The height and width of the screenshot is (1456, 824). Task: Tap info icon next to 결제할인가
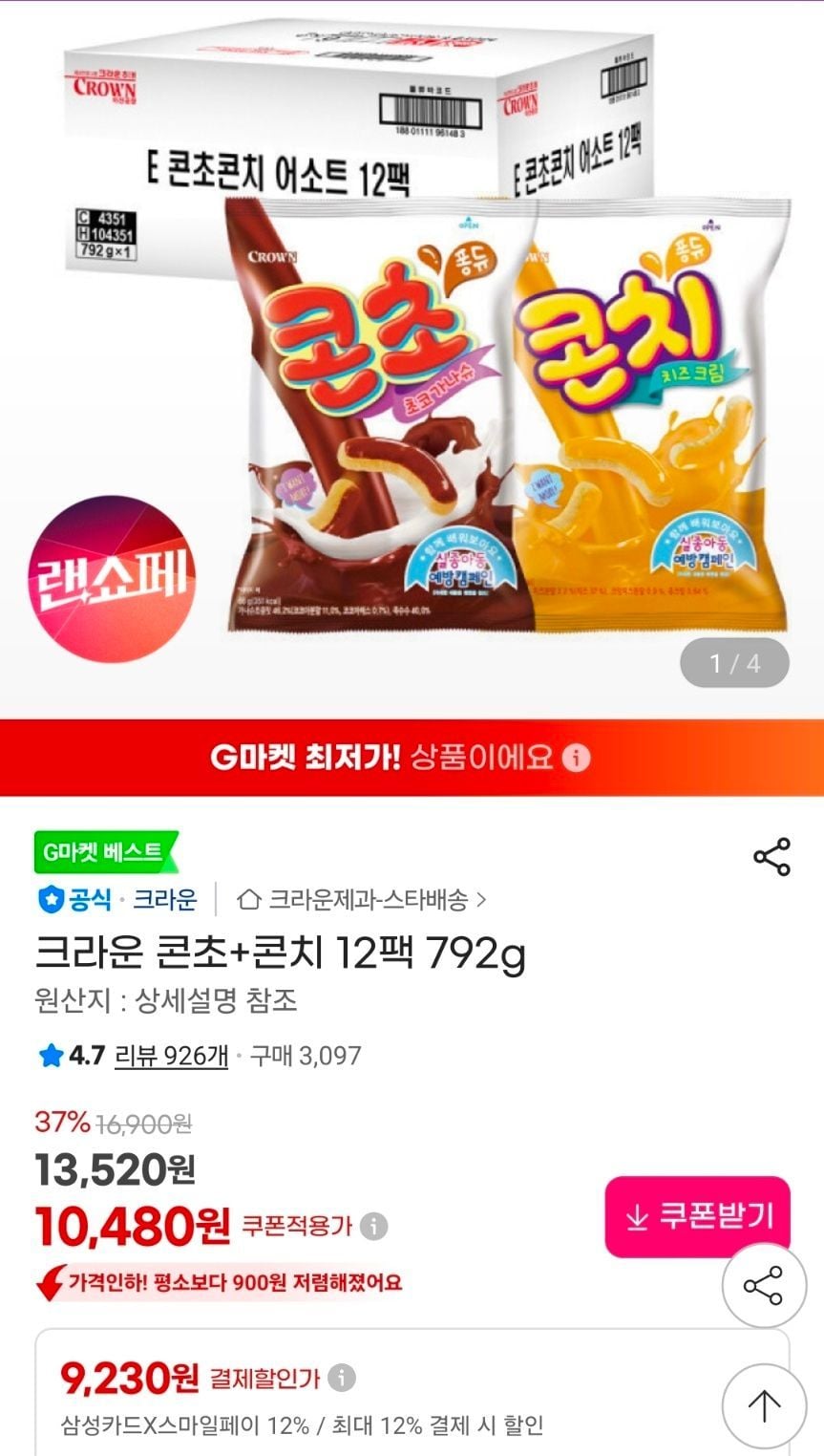342,1378
